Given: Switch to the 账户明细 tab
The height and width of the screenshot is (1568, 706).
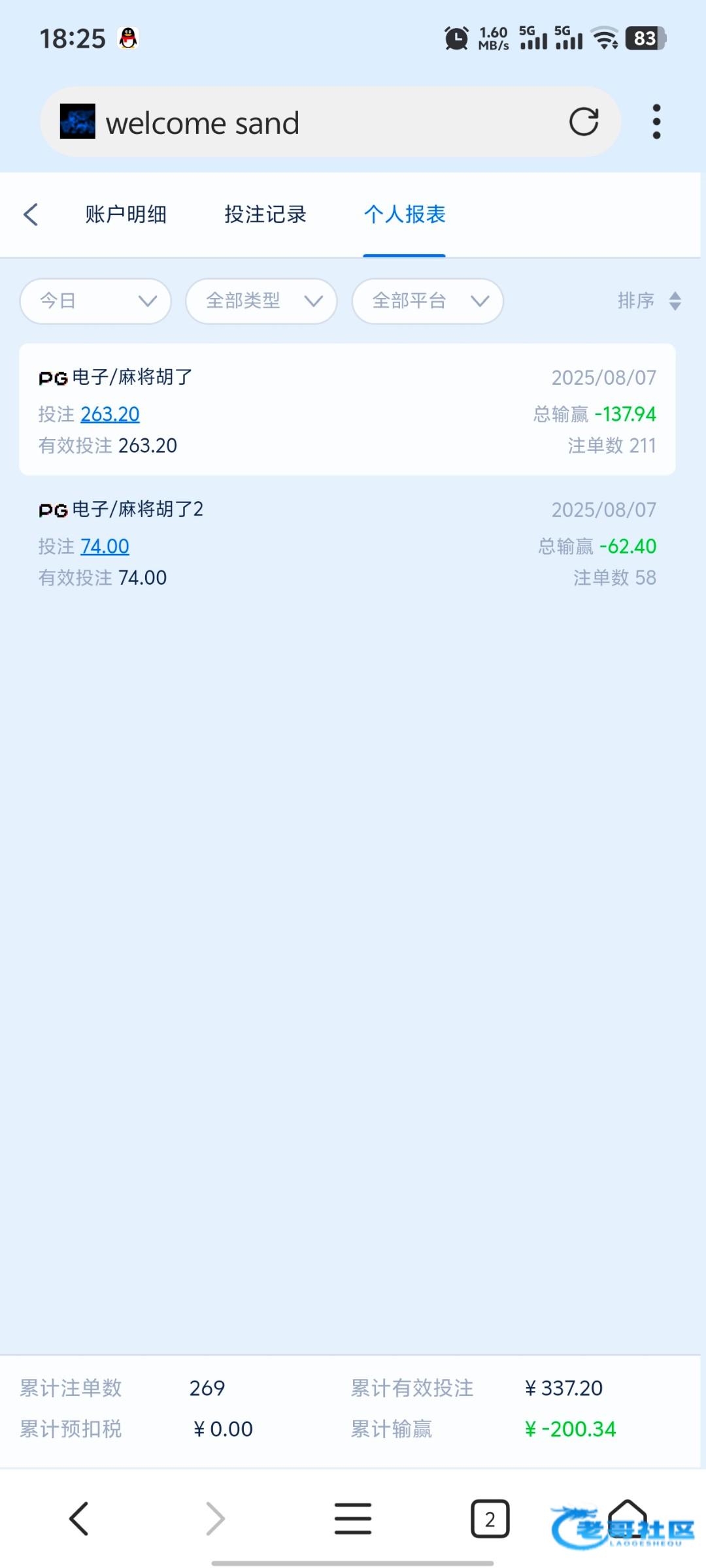Looking at the screenshot, I should (126, 214).
